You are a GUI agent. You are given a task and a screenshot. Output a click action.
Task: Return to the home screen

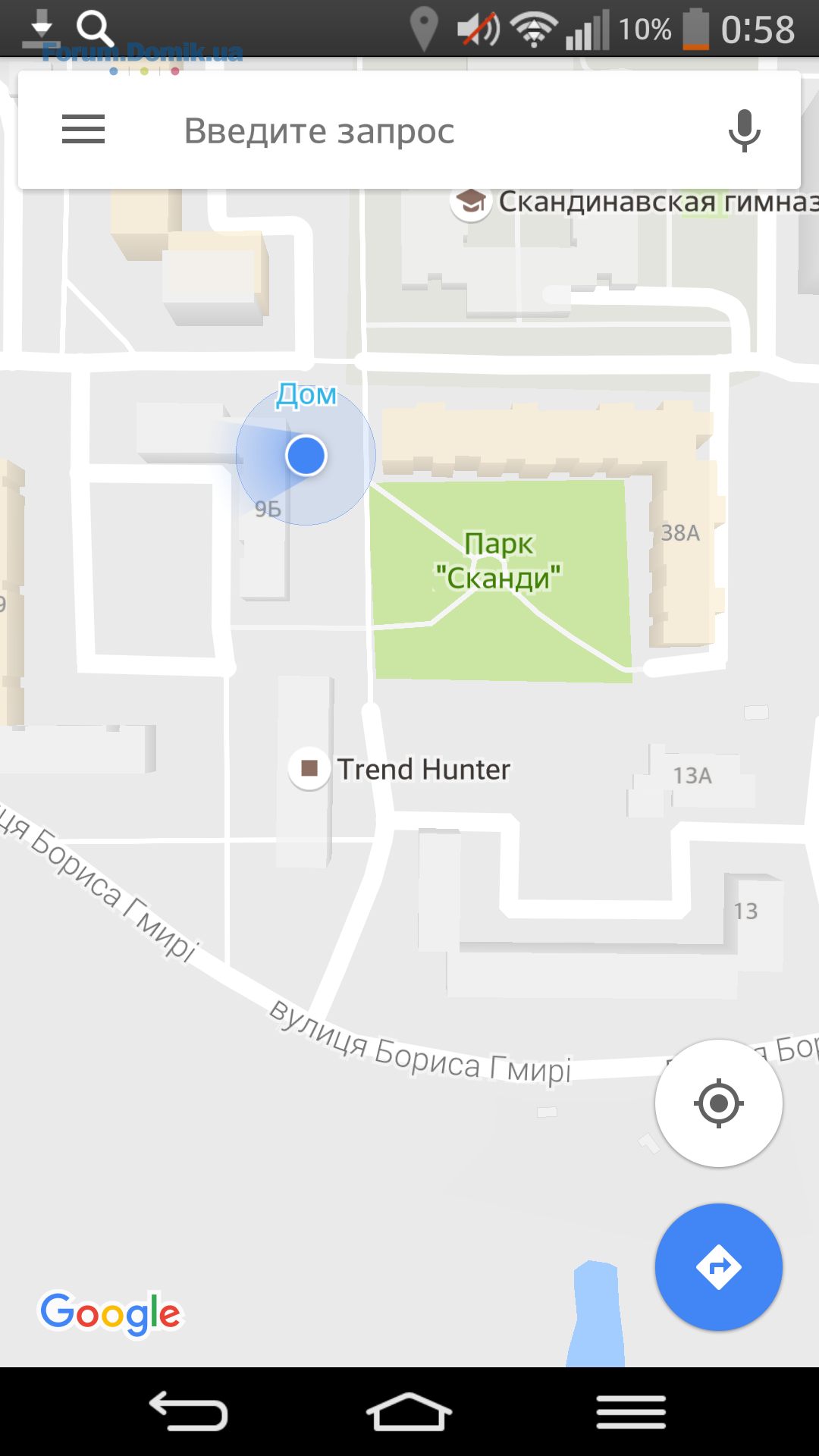(x=409, y=1411)
